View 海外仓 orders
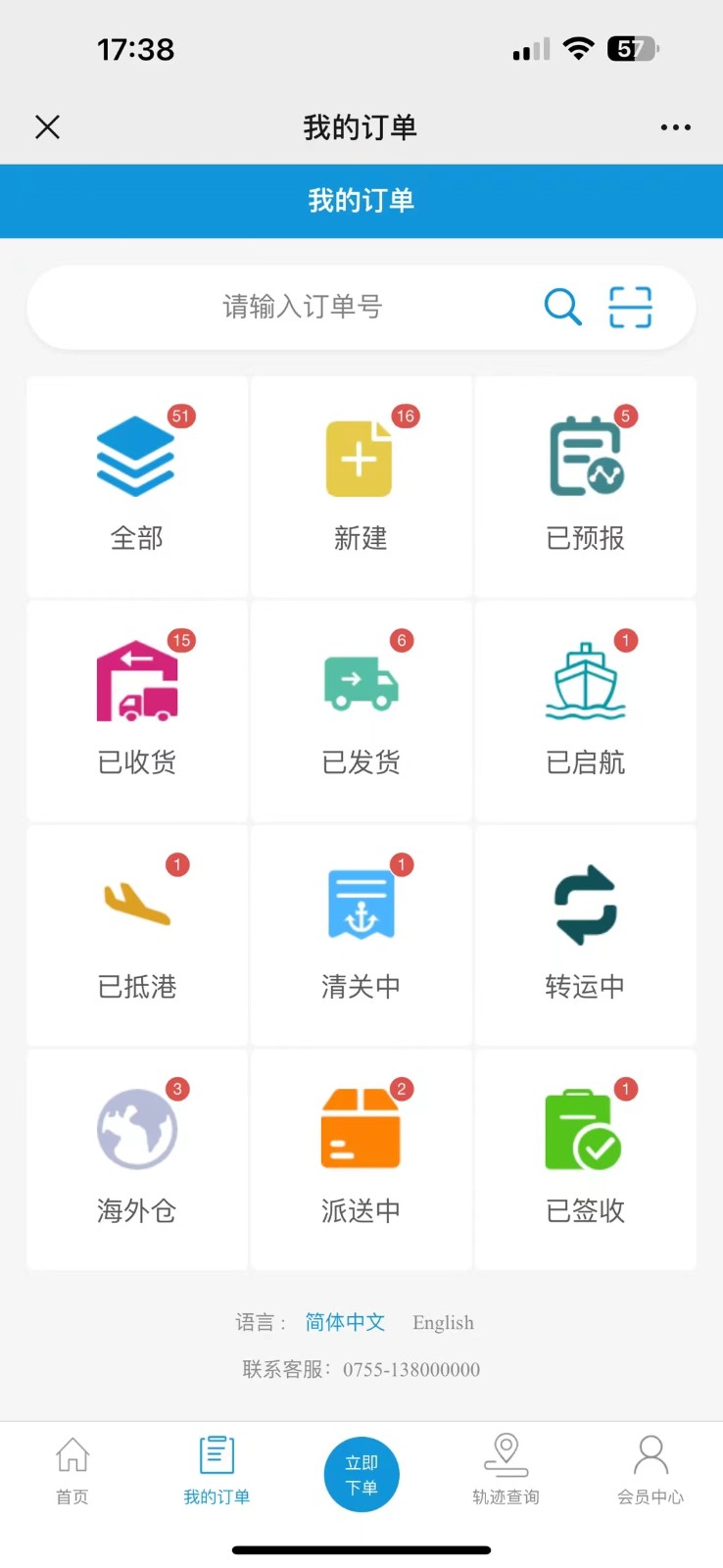 (137, 1159)
